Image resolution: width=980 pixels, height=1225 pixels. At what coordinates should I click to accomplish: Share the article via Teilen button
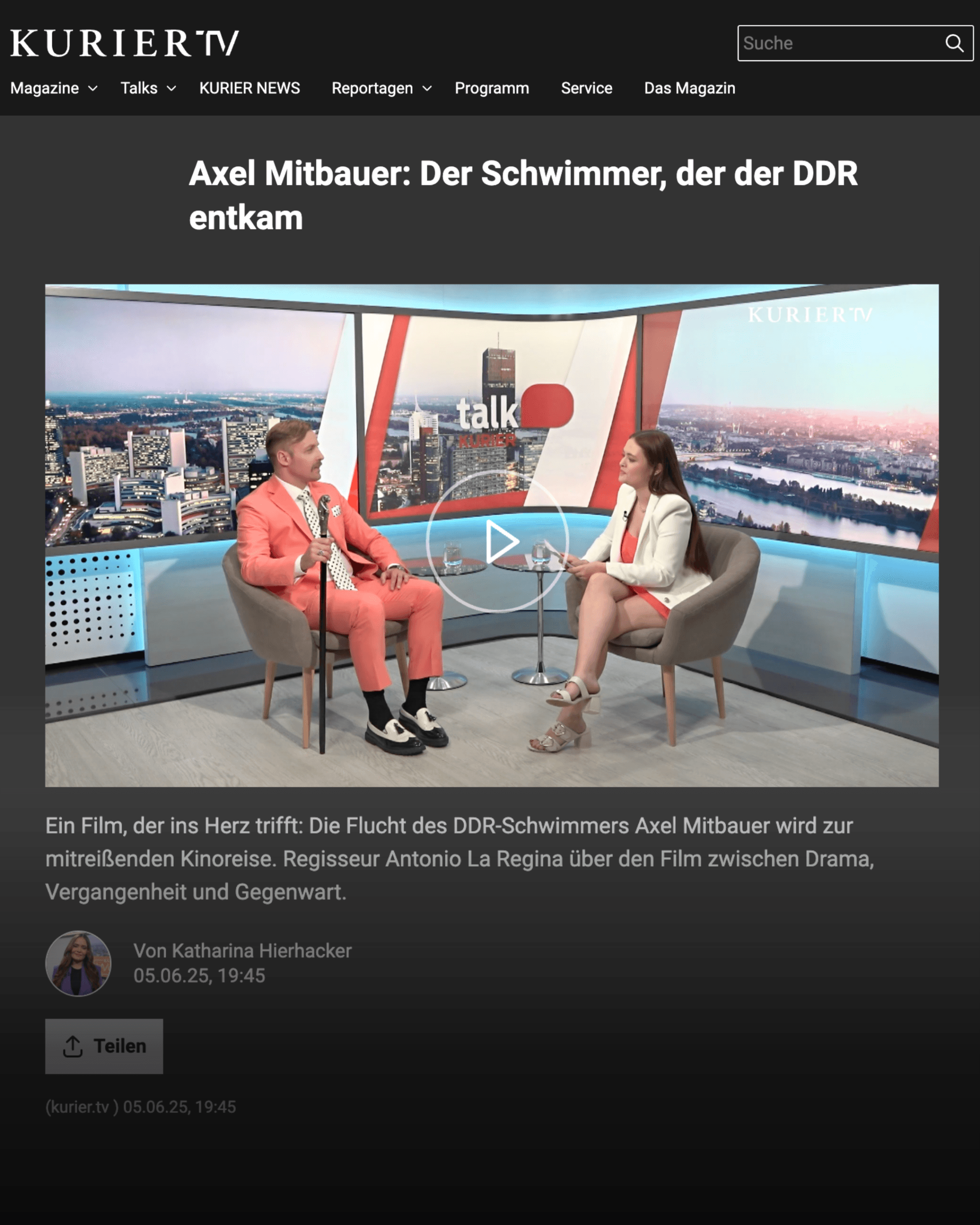click(104, 1046)
